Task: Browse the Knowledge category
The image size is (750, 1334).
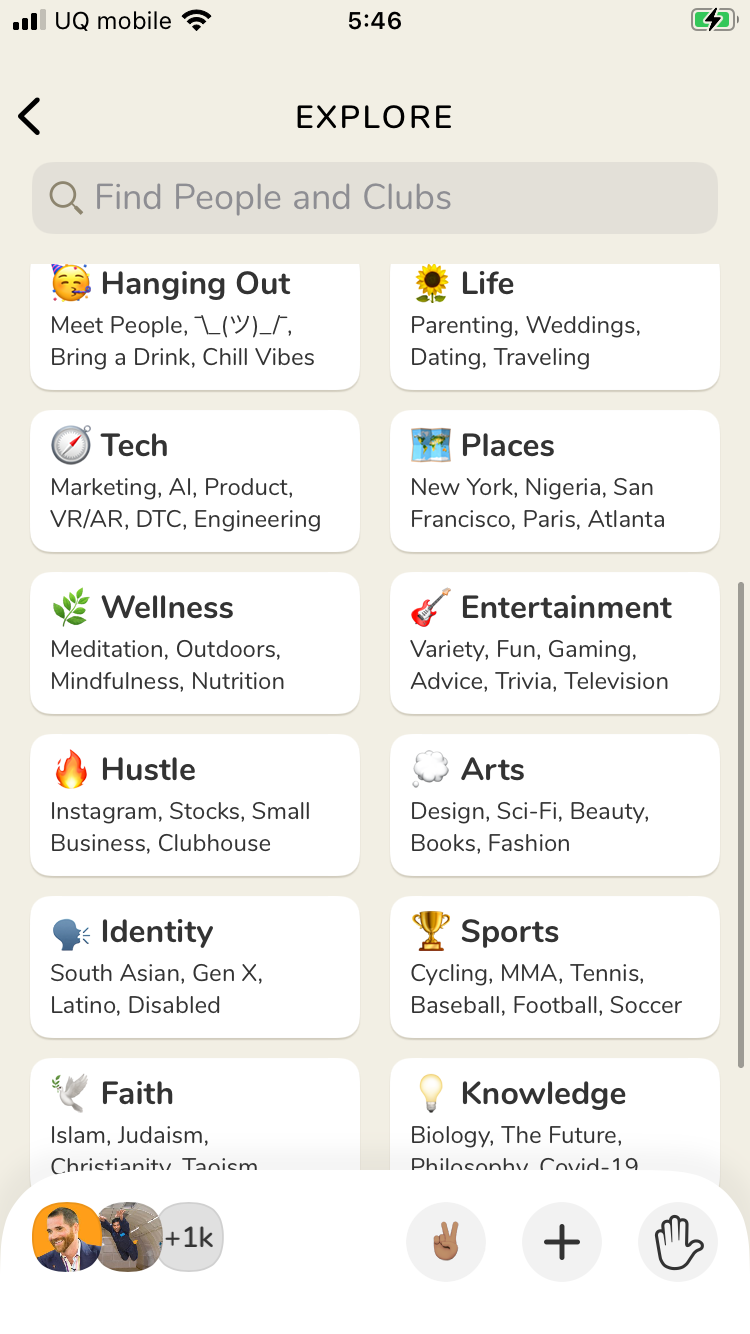Action: pyautogui.click(x=554, y=1113)
